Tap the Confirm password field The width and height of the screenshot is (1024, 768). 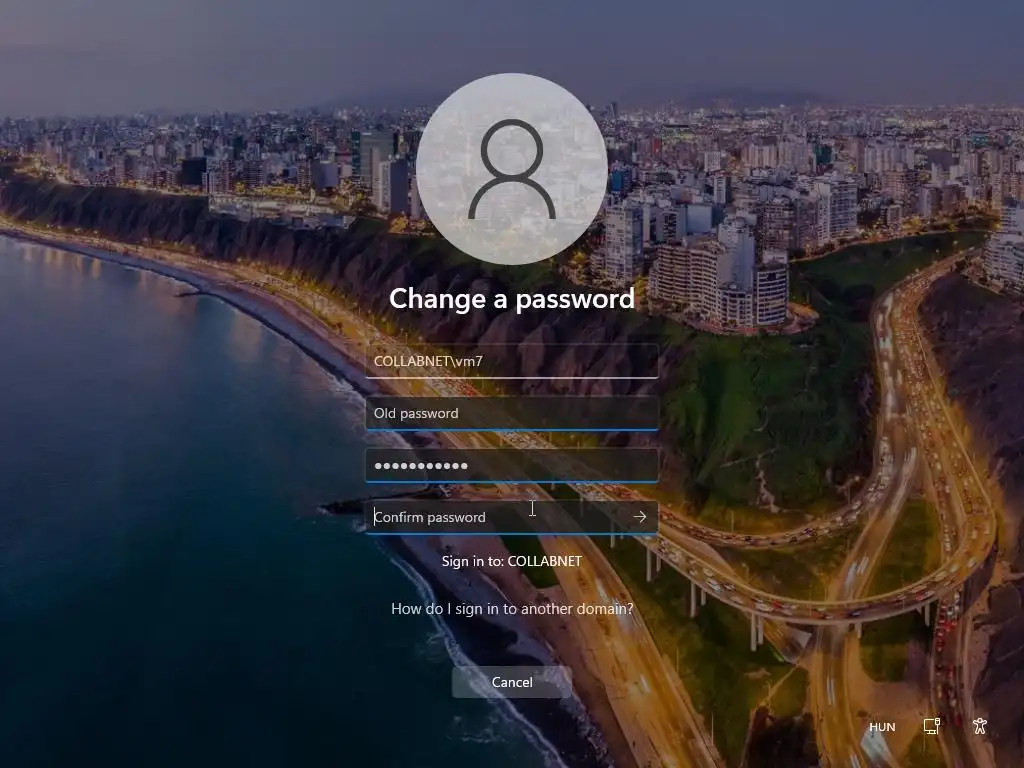(x=495, y=517)
